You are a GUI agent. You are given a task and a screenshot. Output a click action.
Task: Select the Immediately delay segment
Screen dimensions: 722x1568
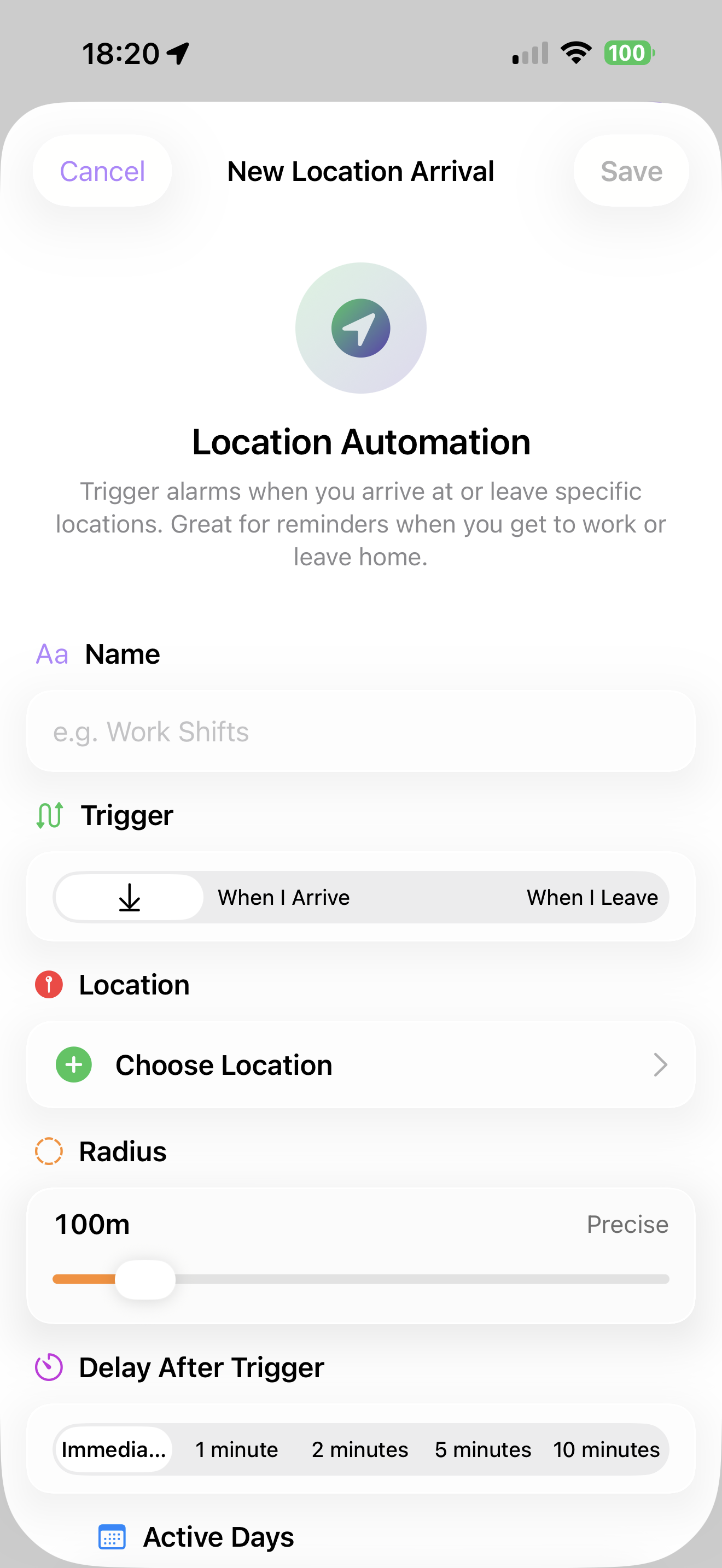click(113, 1450)
